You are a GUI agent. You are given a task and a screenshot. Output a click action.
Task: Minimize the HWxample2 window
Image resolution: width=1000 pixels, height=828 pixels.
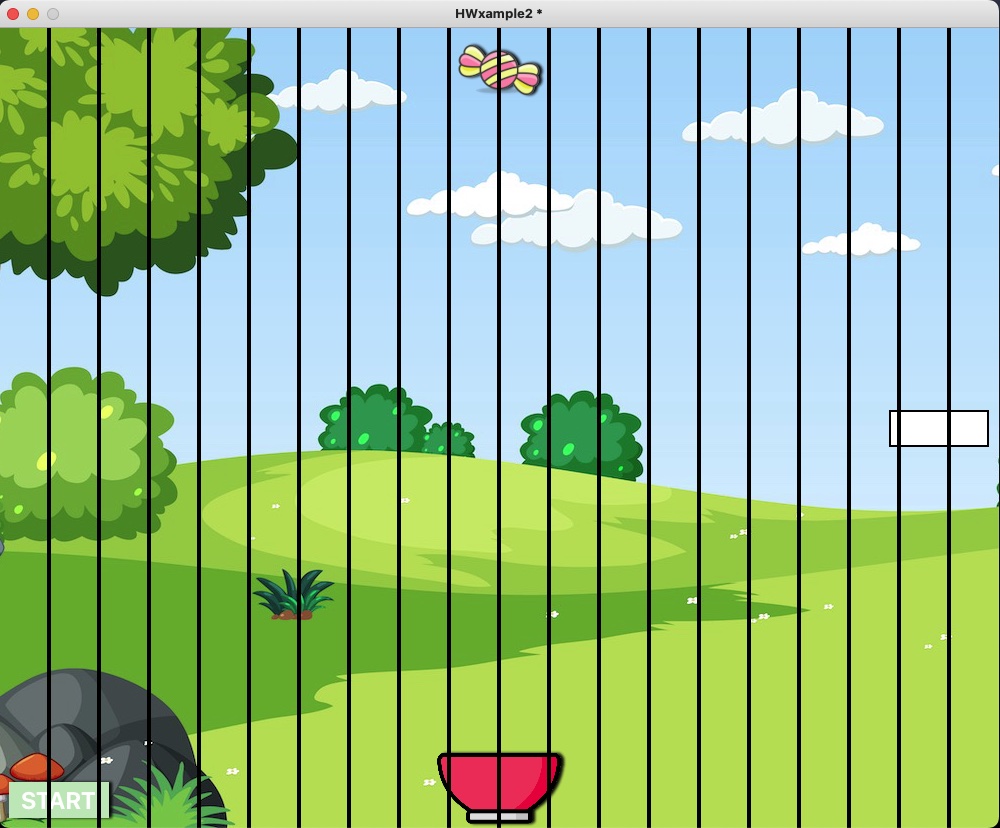pos(33,14)
